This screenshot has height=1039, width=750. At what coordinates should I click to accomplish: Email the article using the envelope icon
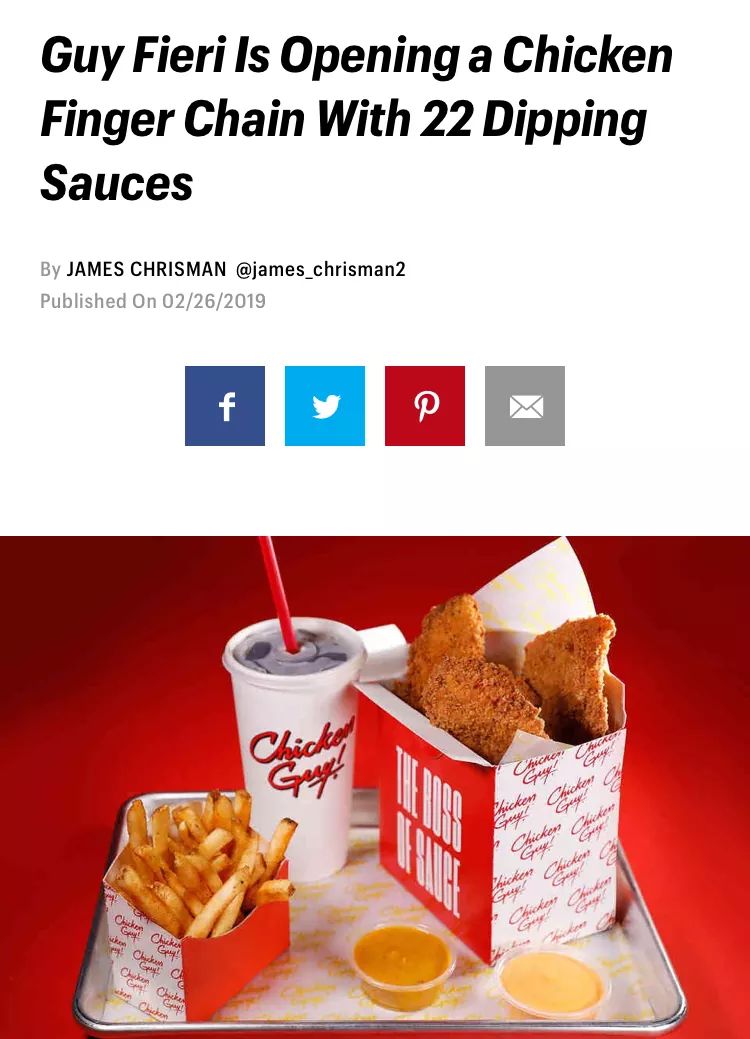[525, 406]
